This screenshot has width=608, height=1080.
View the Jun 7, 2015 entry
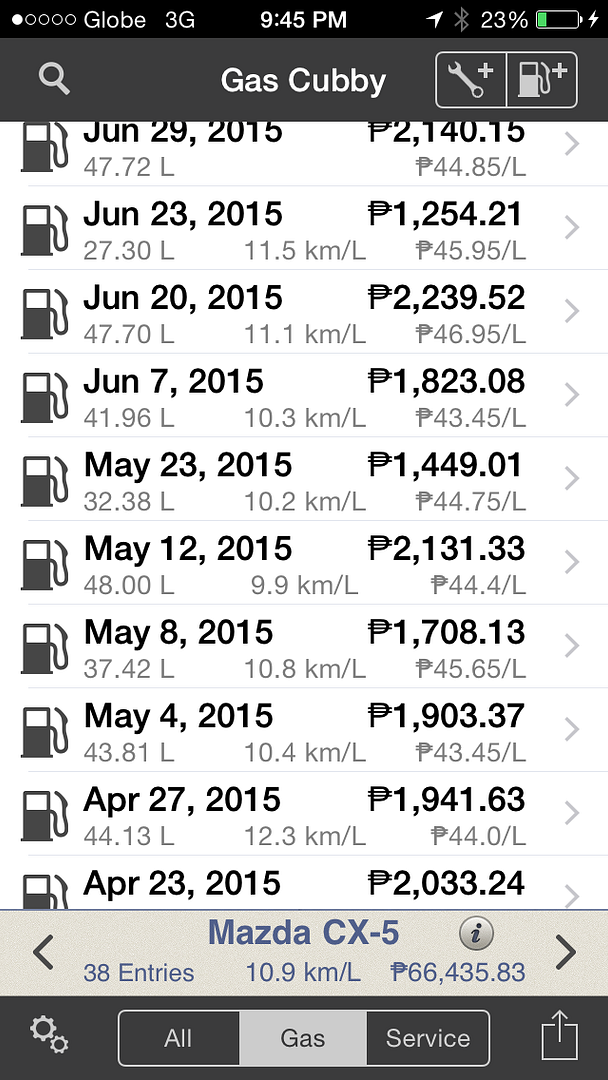304,395
